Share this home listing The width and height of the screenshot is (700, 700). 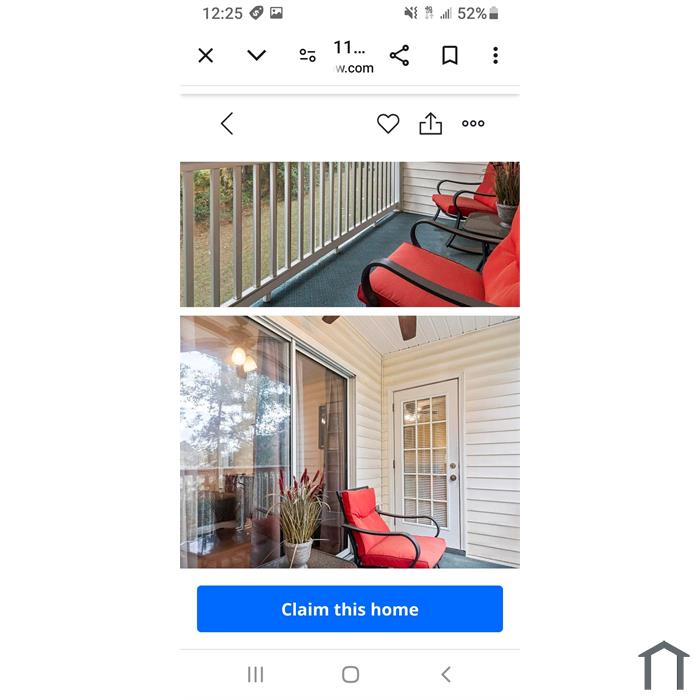(430, 124)
